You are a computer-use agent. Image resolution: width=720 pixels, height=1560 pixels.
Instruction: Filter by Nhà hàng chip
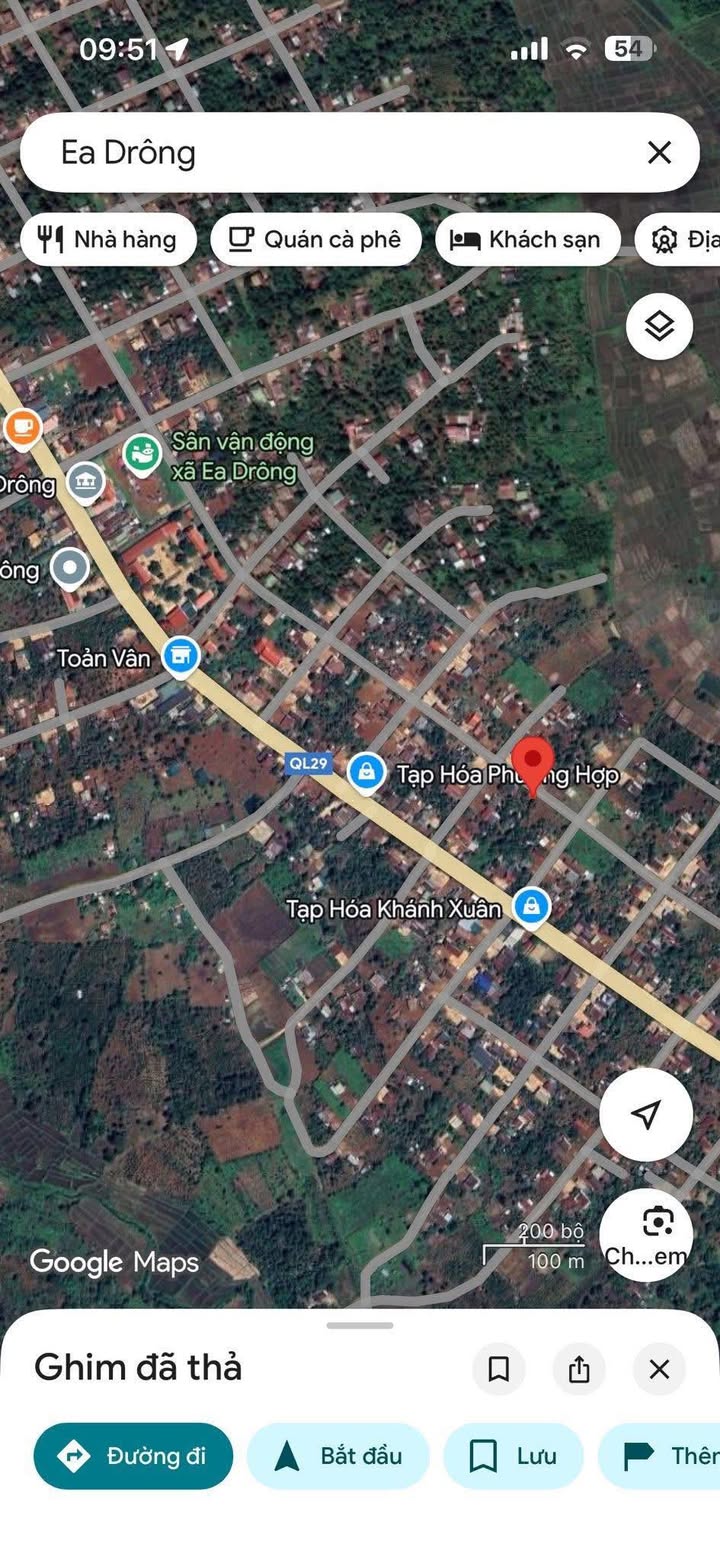click(x=108, y=239)
